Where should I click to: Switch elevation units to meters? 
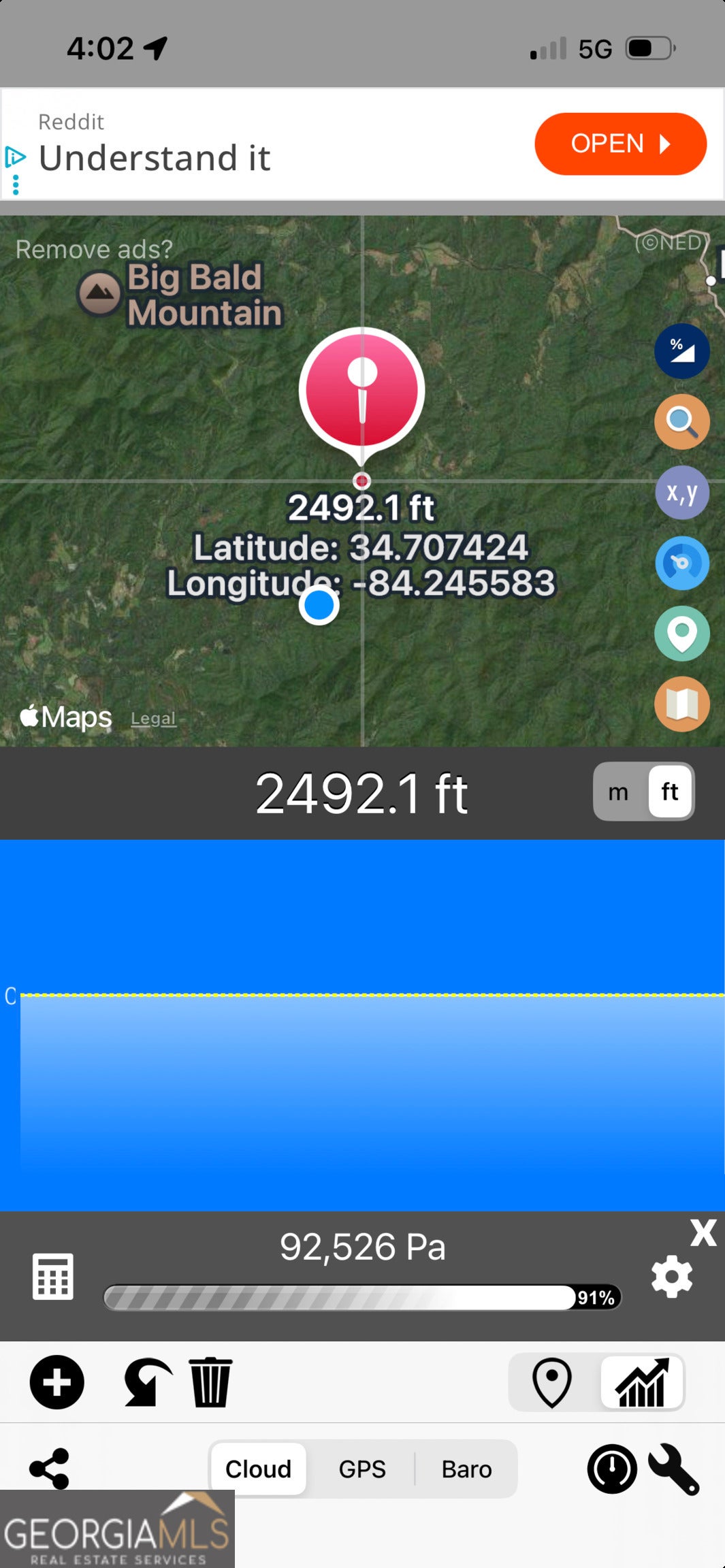tap(618, 791)
